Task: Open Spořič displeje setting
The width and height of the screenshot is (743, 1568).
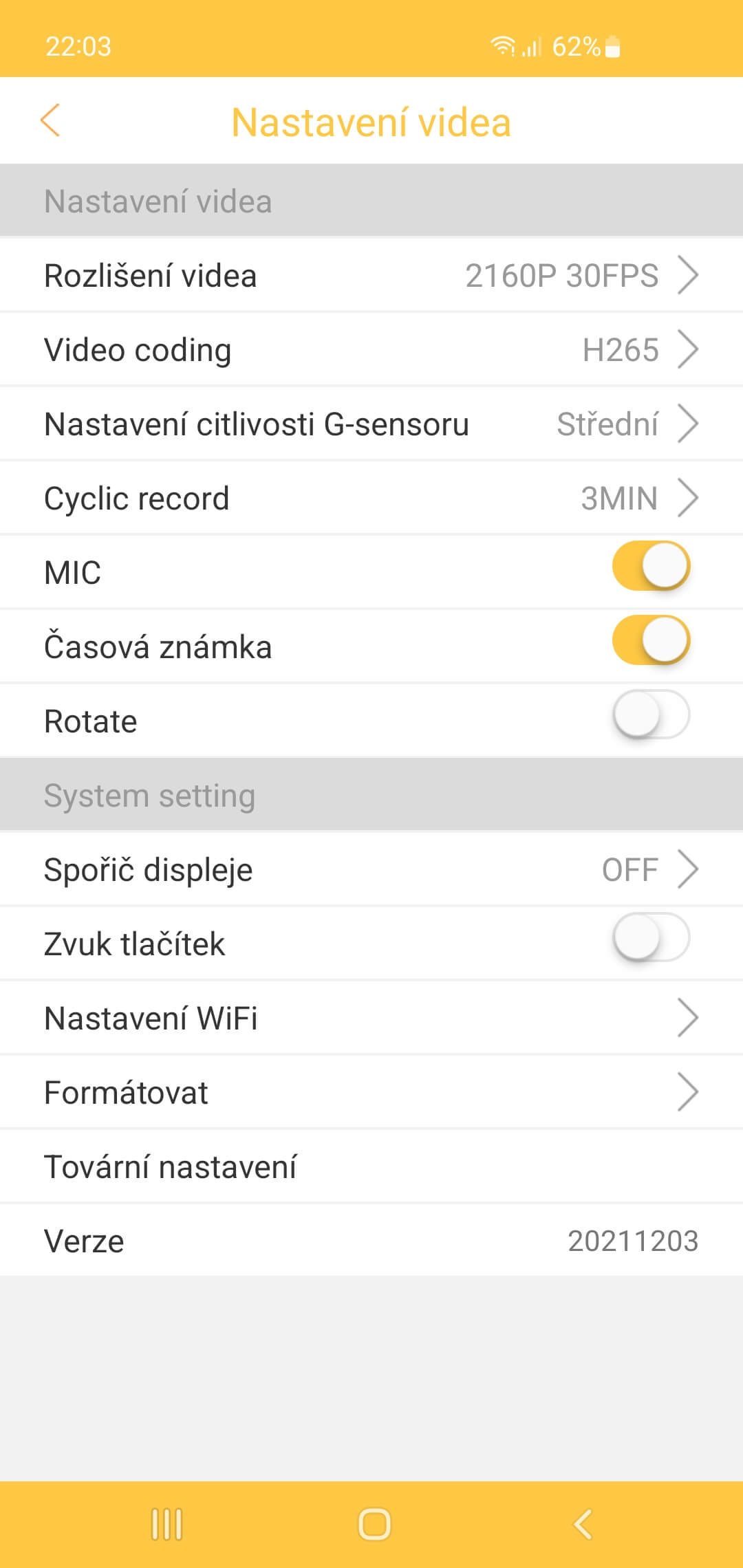Action: point(371,869)
